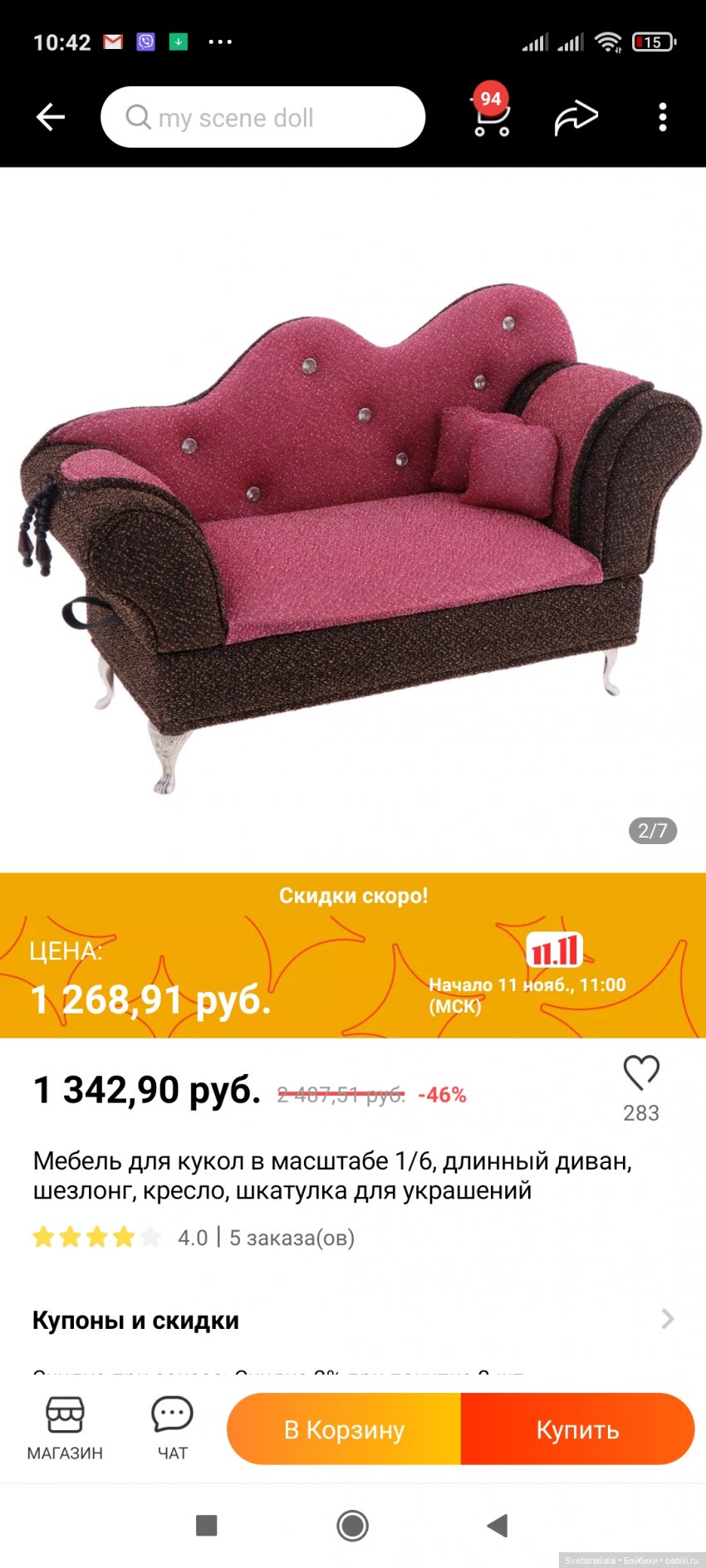Screen dimensions: 706x1568
Task: Add the sofa to wishlist with heart
Action: pos(641,1072)
